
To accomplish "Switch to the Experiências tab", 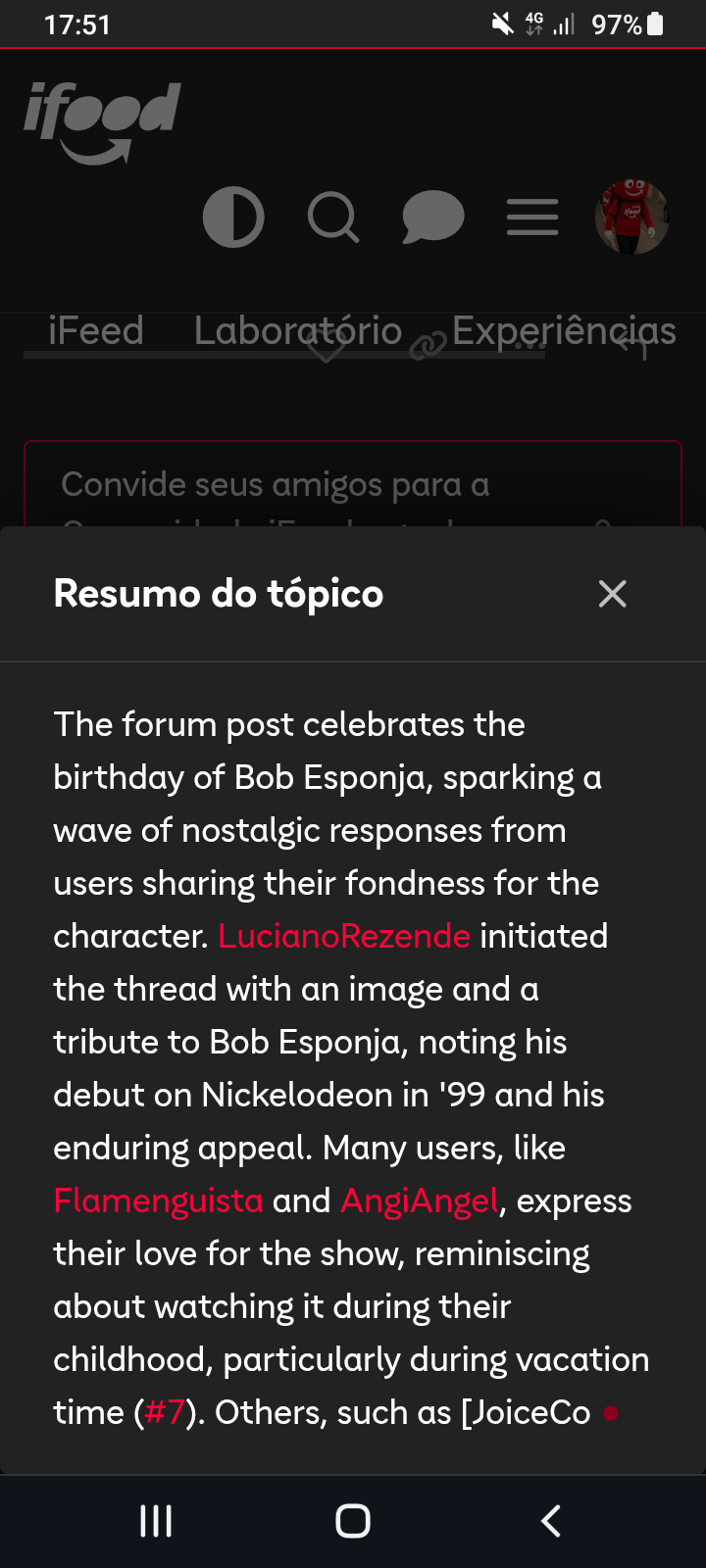I will (564, 330).
